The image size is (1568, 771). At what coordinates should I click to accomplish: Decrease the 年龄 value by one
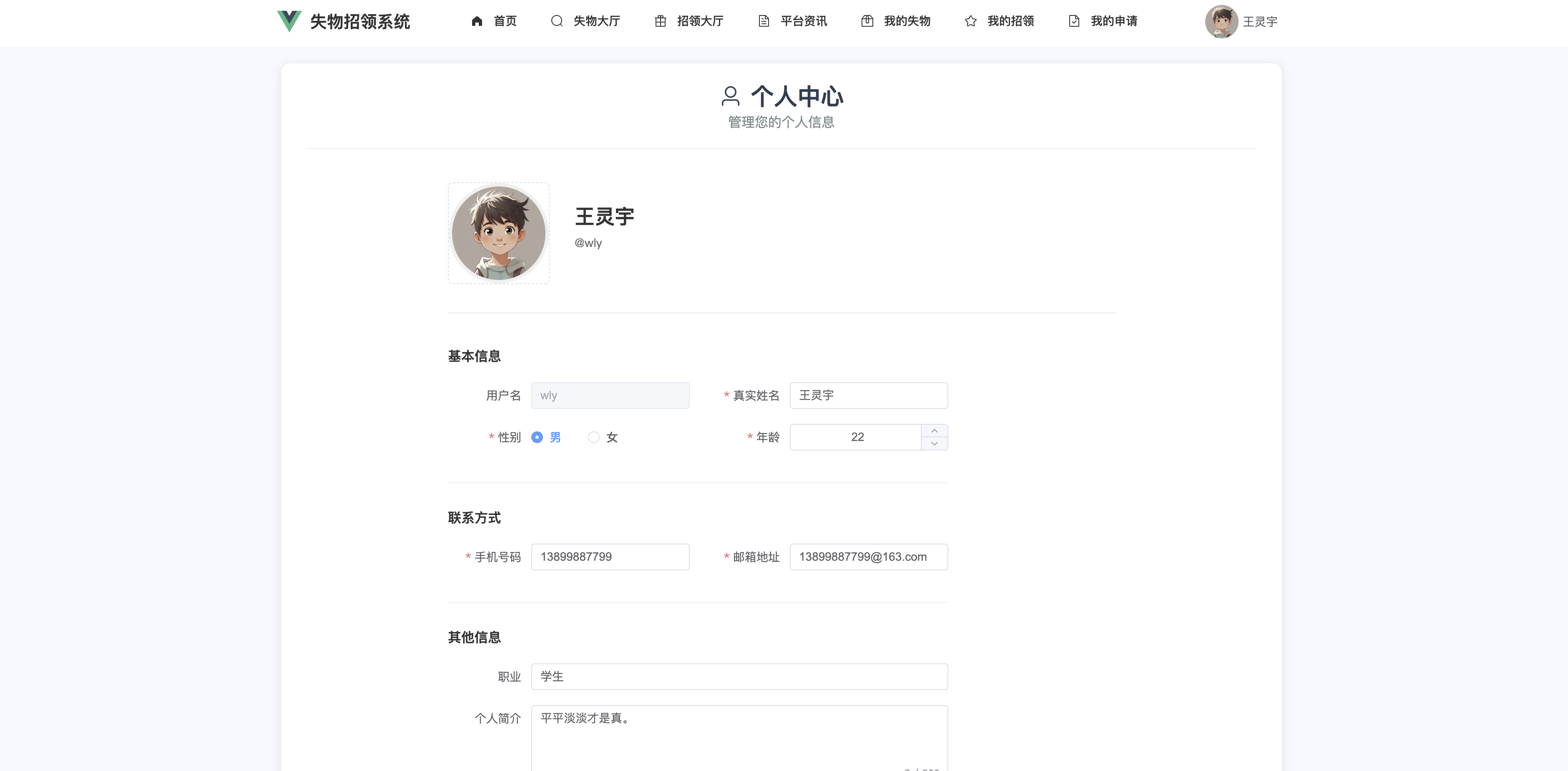[x=934, y=444]
